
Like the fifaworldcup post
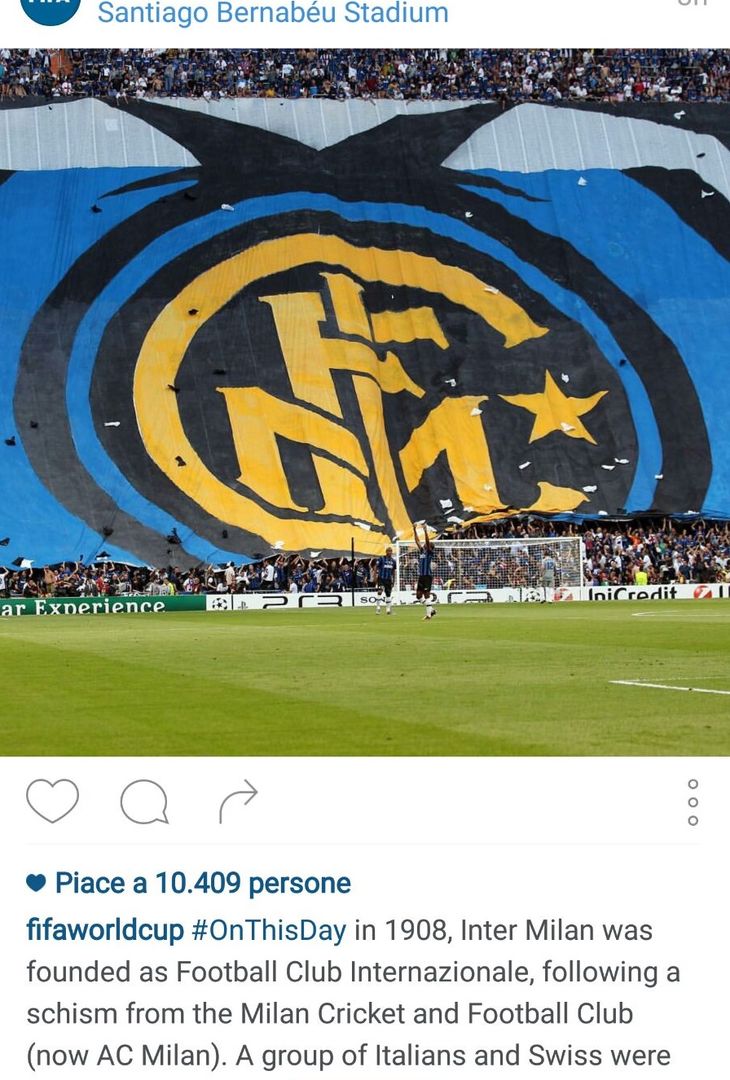(52, 800)
